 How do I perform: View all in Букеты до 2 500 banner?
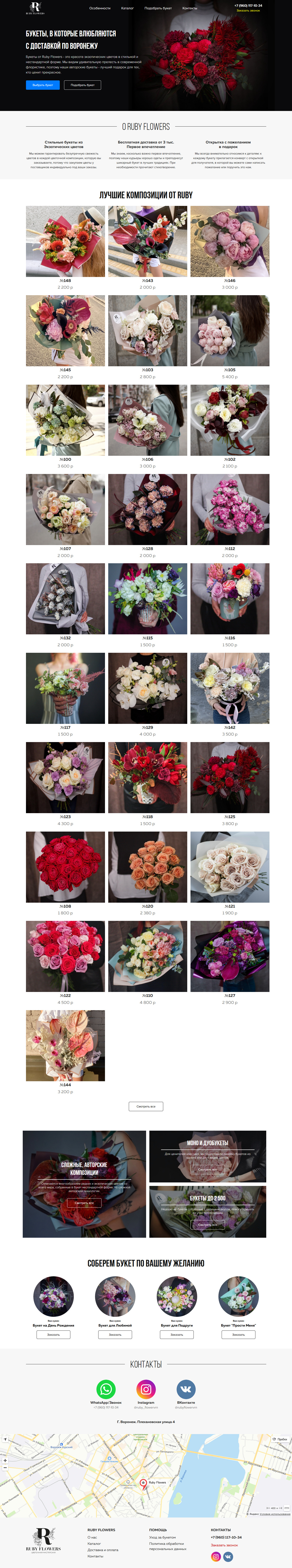(207, 1225)
